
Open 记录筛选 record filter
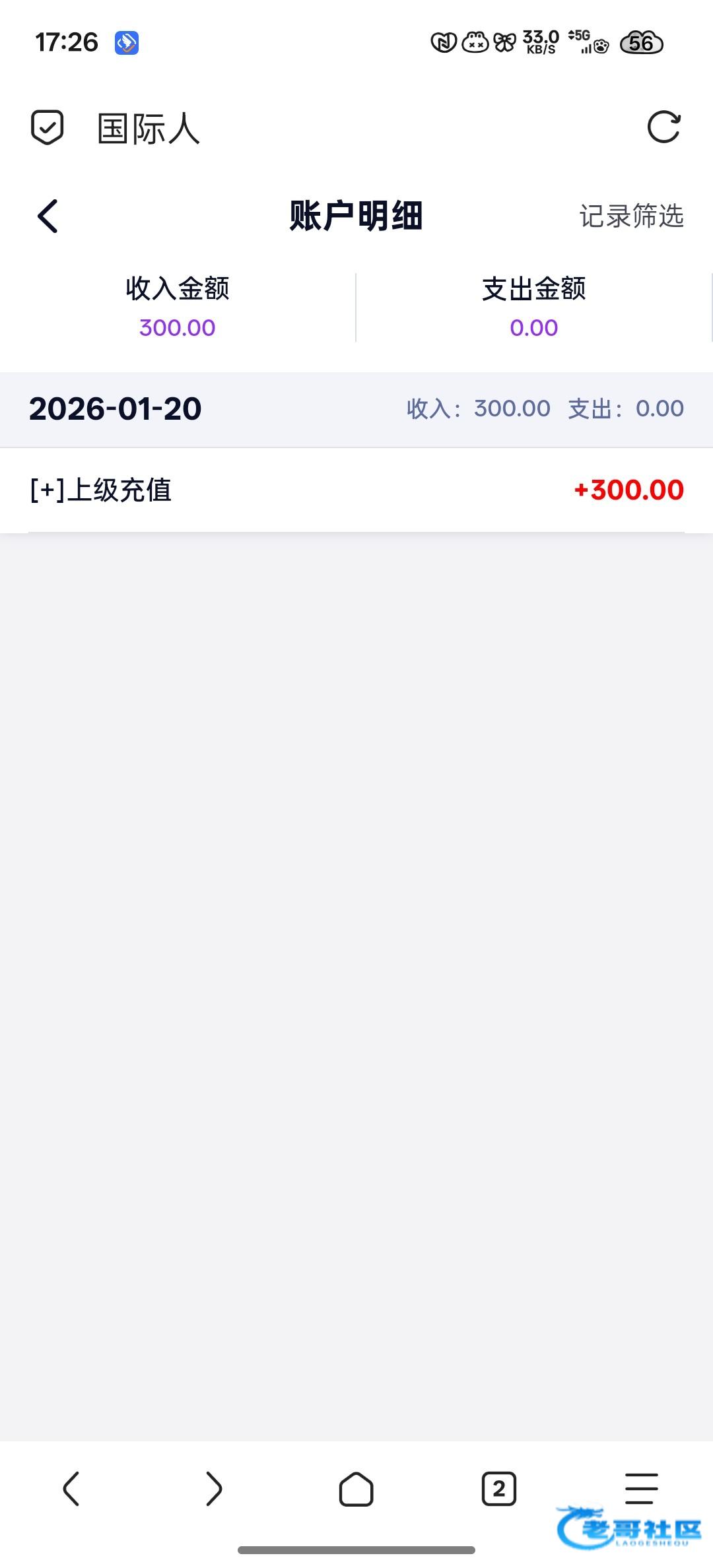click(x=631, y=216)
